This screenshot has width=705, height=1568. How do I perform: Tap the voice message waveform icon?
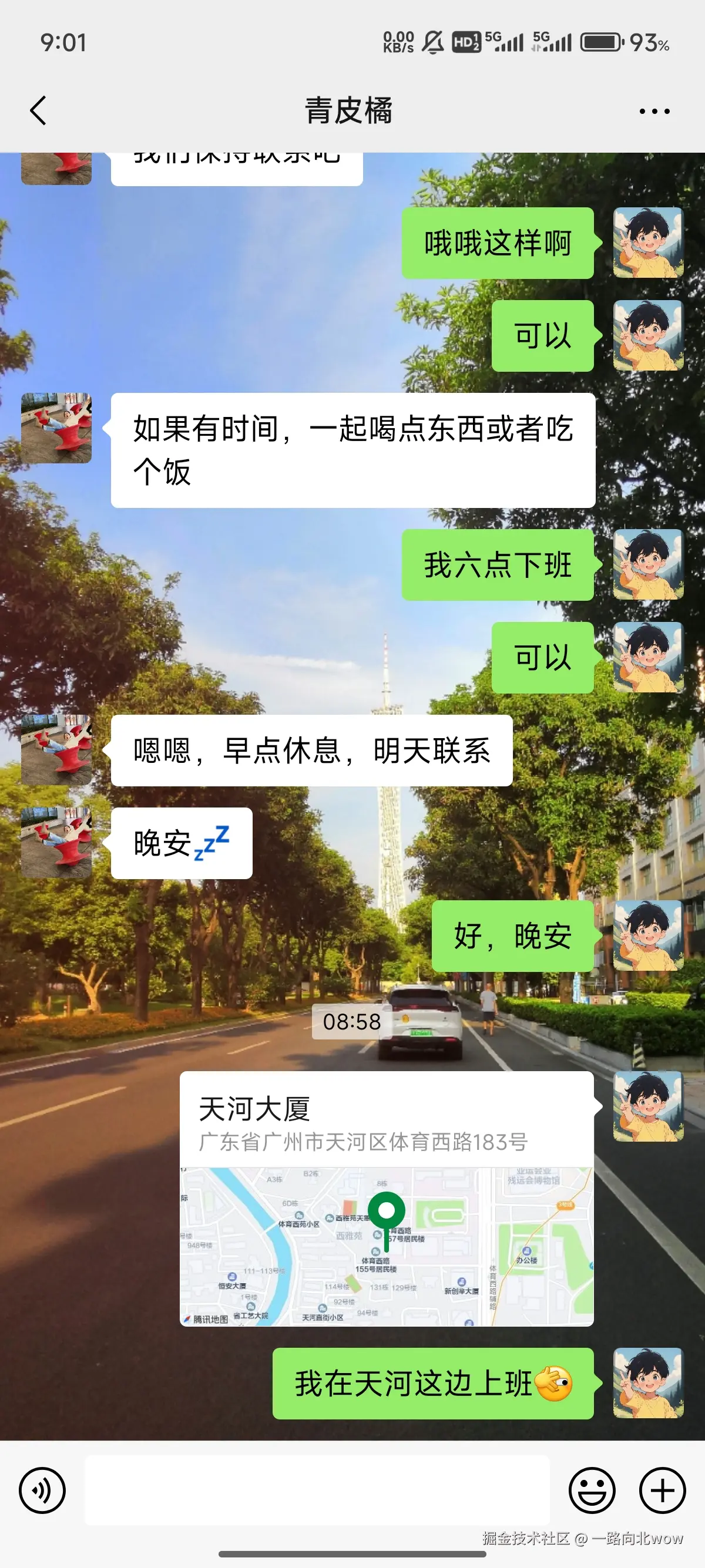point(42,1491)
